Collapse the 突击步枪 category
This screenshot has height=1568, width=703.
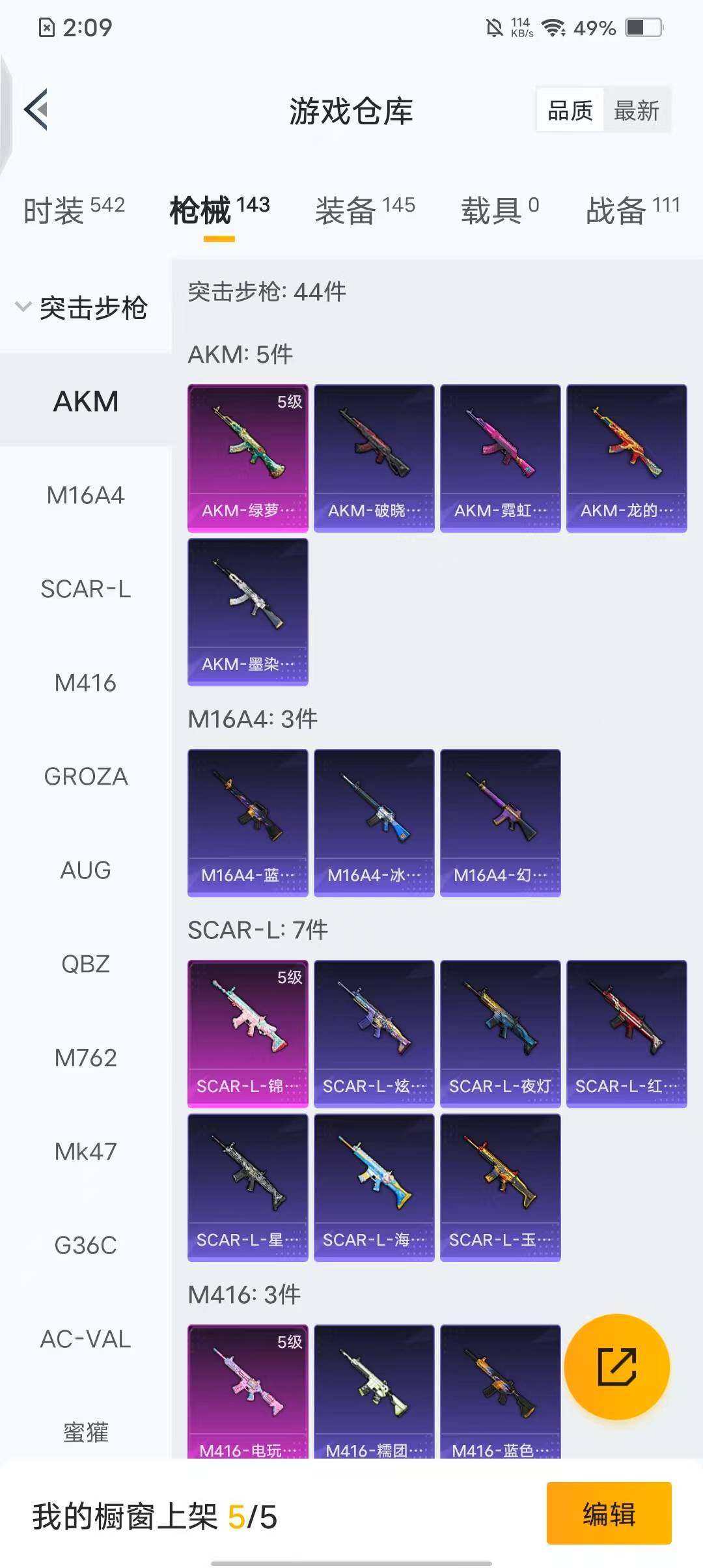coord(81,307)
